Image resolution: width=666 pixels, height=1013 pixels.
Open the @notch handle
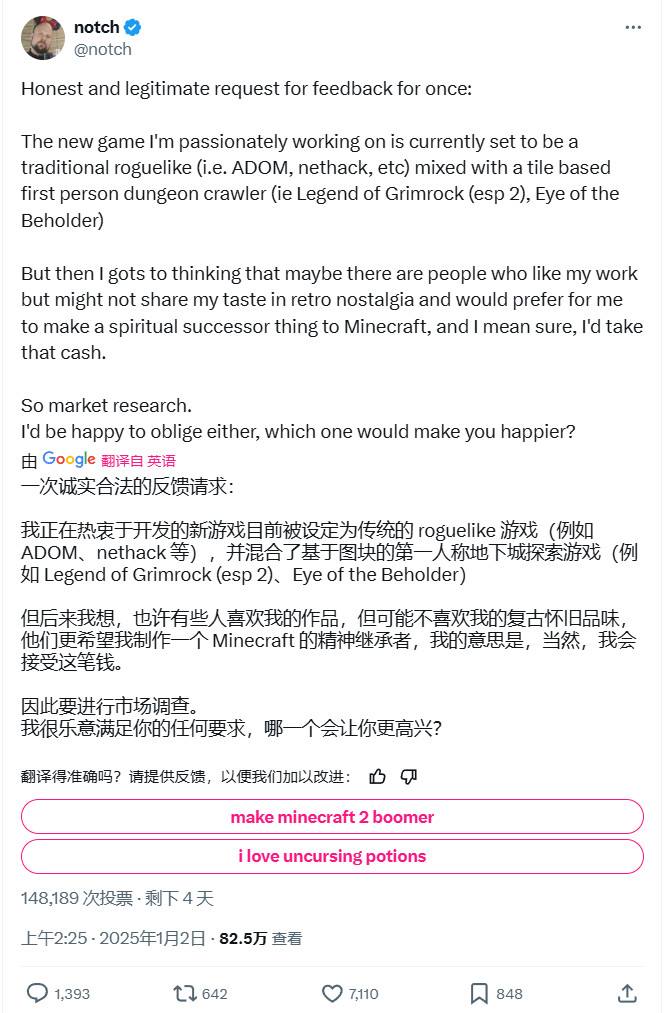coord(102,49)
